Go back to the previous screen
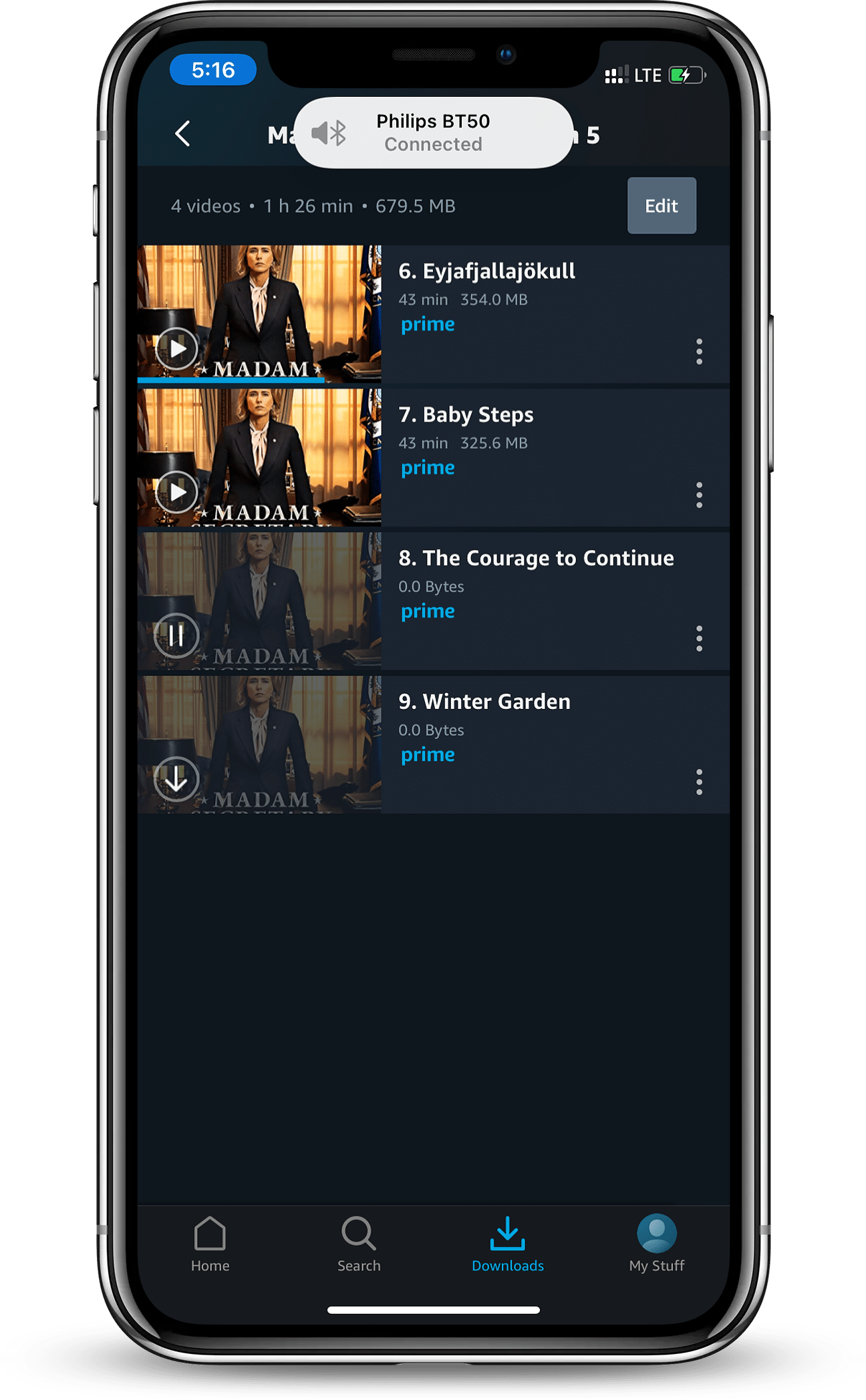The image size is (866, 1400). 182,134
